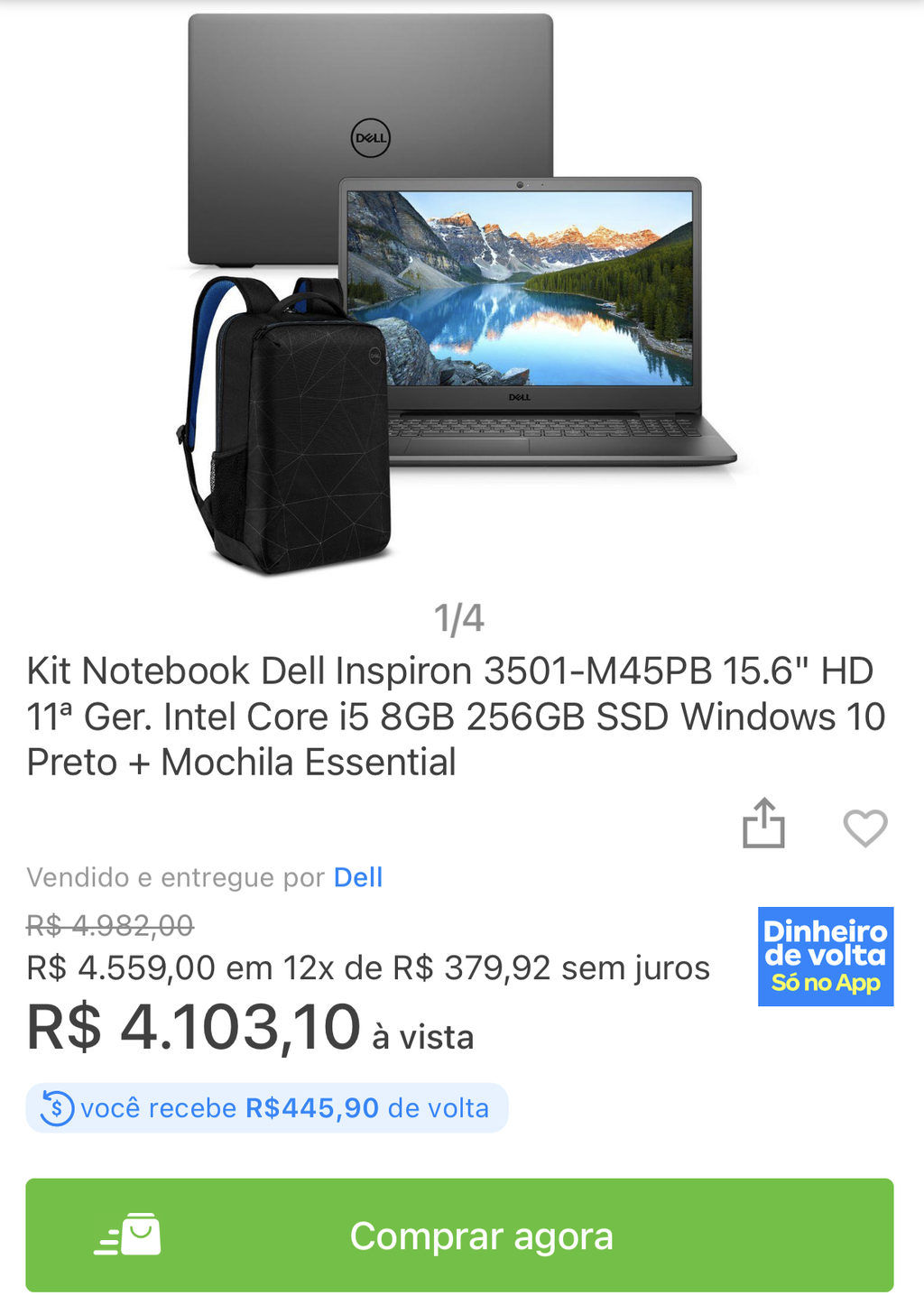Click the R$445,90 cashback amount

[x=311, y=1107]
